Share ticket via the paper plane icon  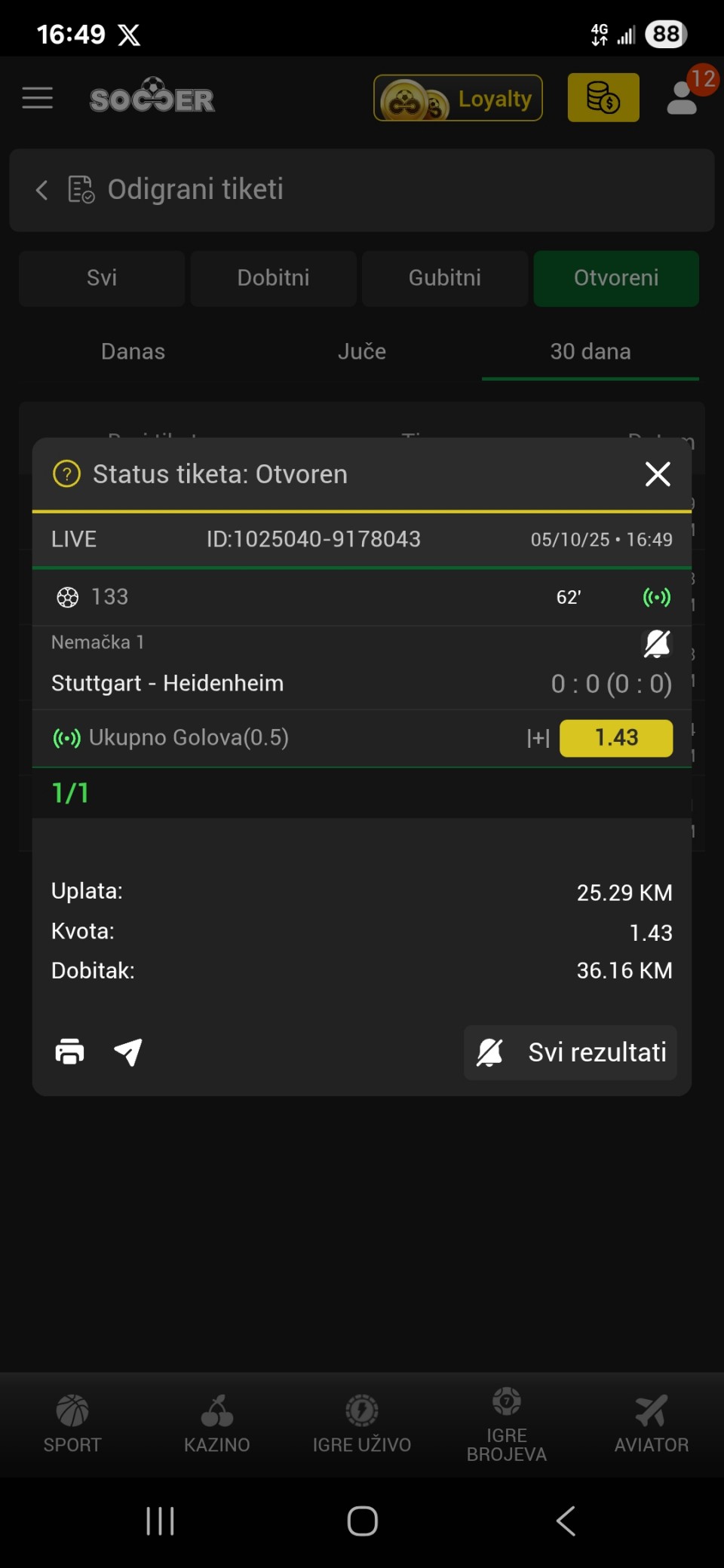coord(128,1052)
